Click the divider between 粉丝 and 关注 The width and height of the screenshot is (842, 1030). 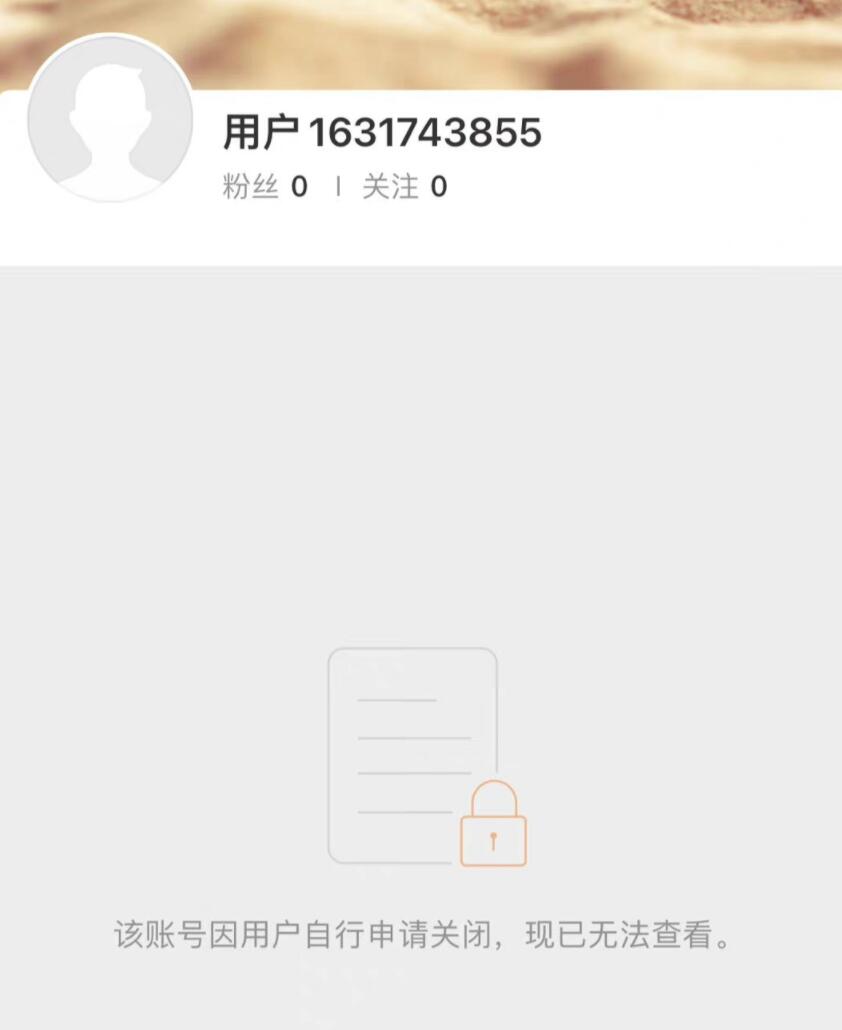[x=336, y=185]
